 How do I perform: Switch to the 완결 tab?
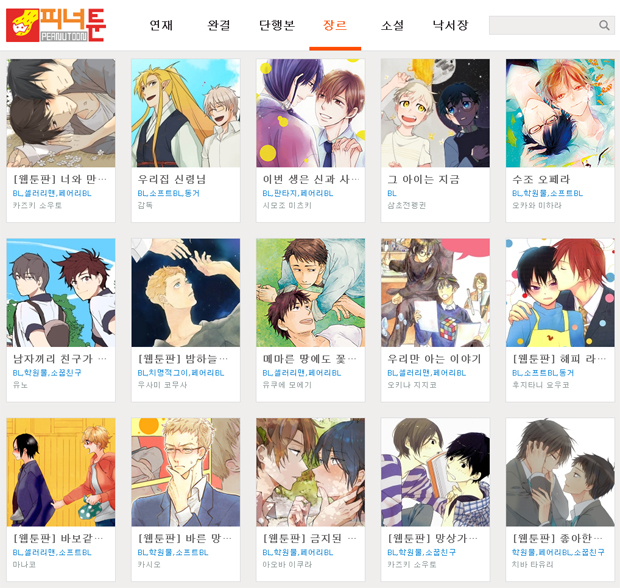click(219, 25)
